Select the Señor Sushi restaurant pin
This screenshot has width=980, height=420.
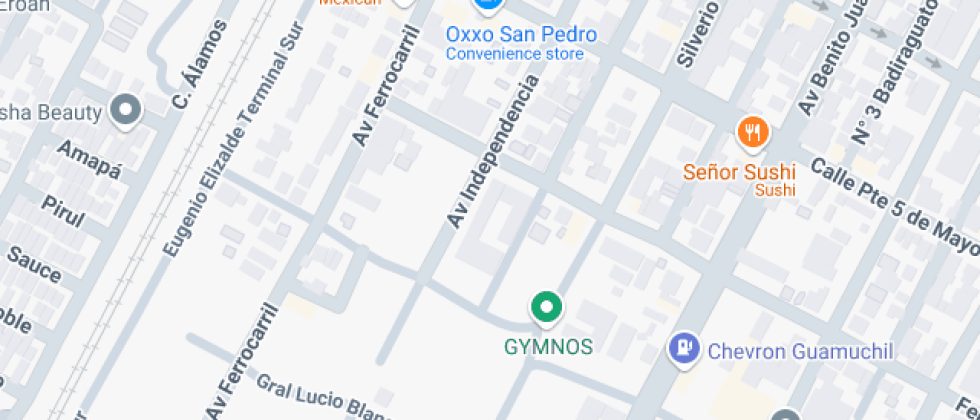(752, 131)
